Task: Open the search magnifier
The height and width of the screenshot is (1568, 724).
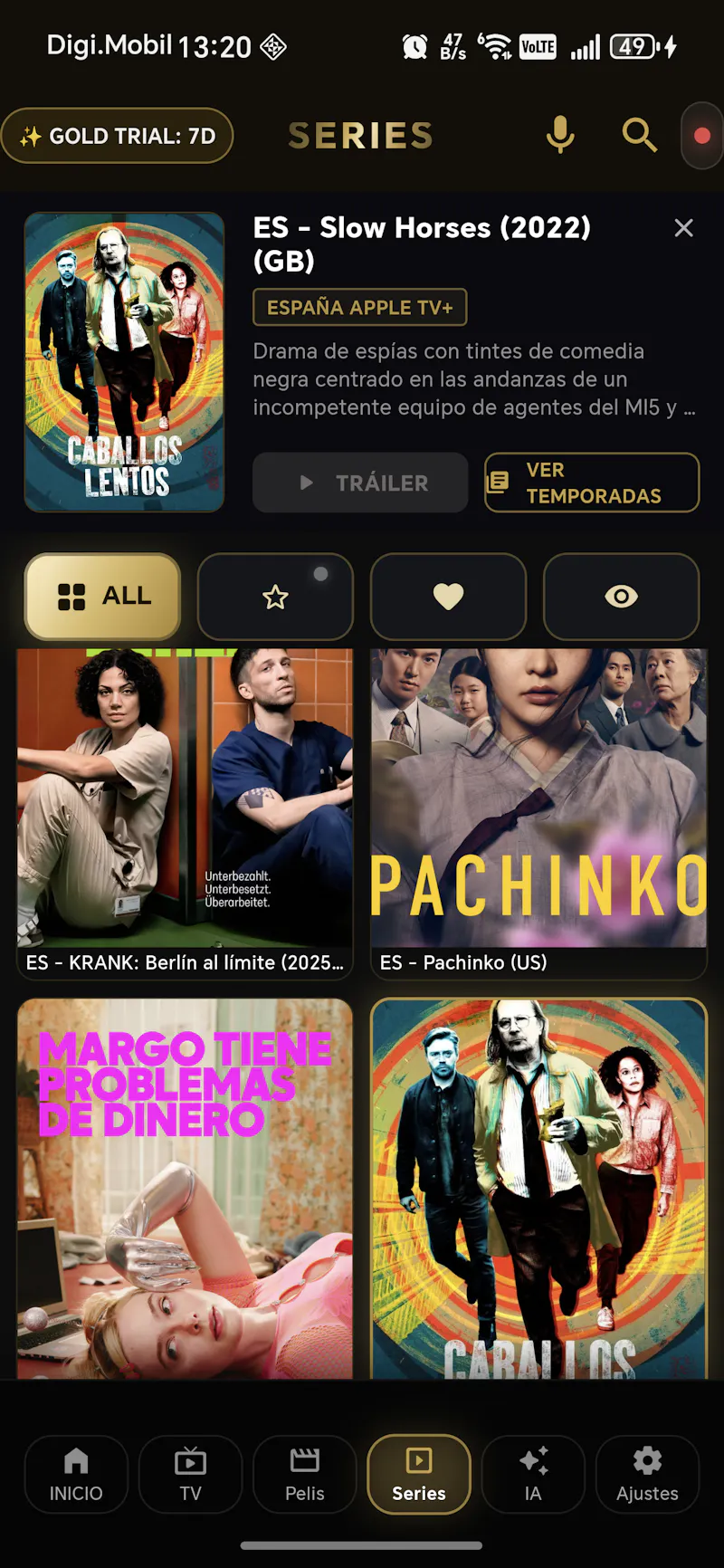Action: point(640,136)
